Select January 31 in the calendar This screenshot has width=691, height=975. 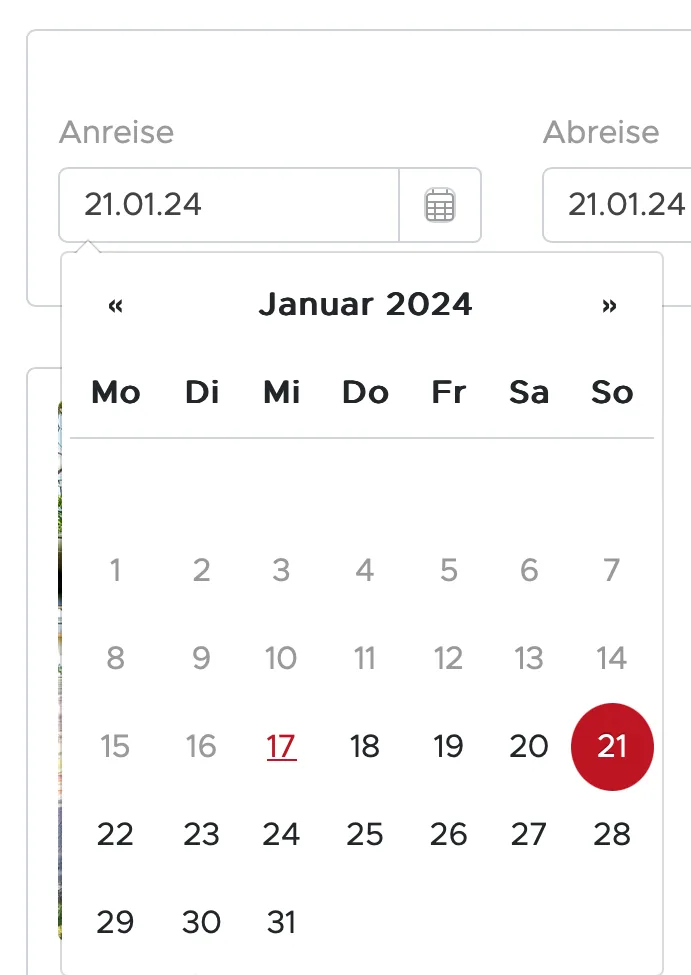(281, 921)
